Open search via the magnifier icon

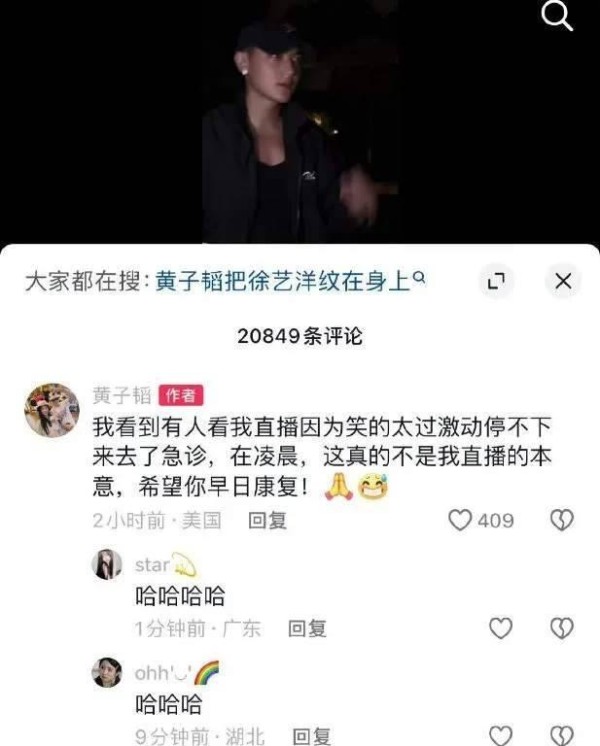pyautogui.click(x=557, y=15)
